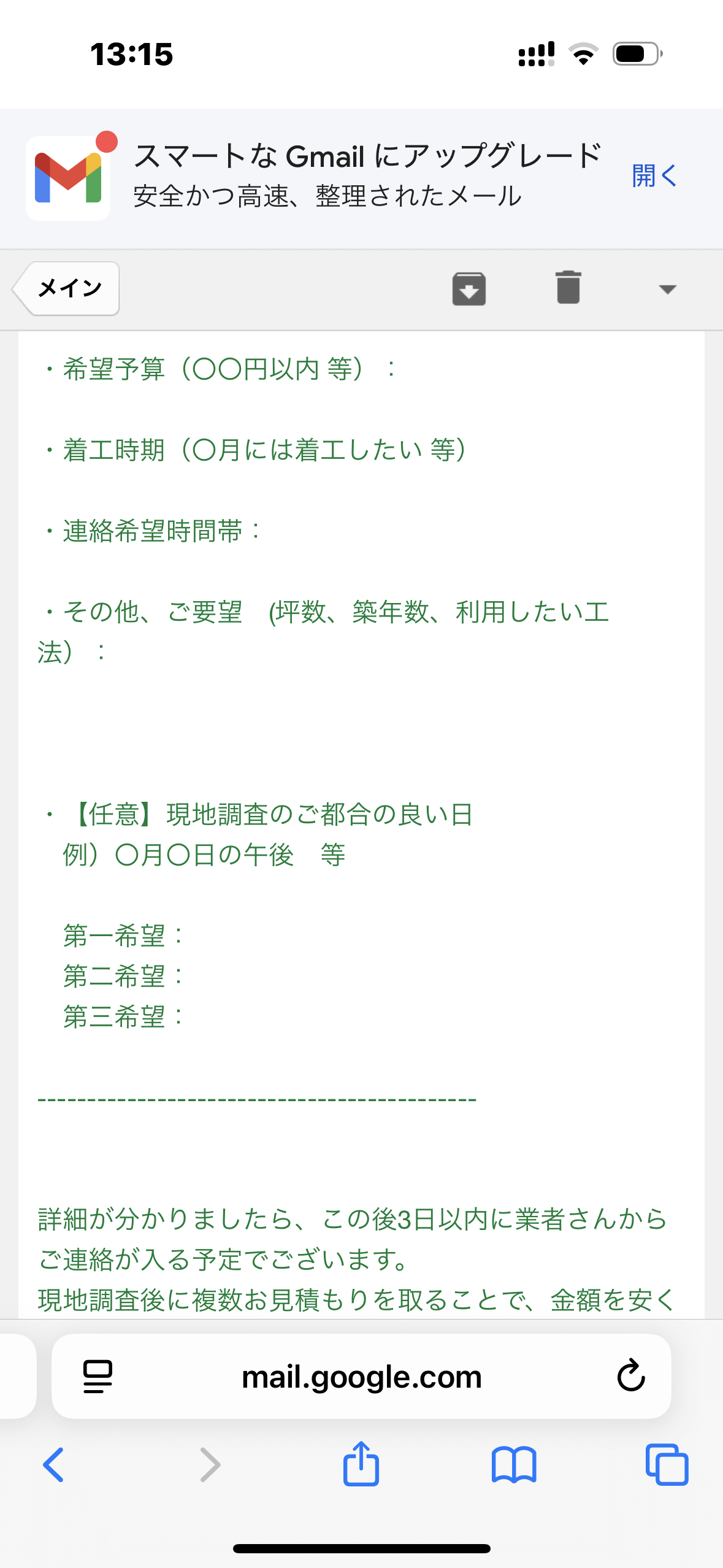Open the page settings icon in address bar
Screen dimensions: 723x1568
pos(98,1377)
